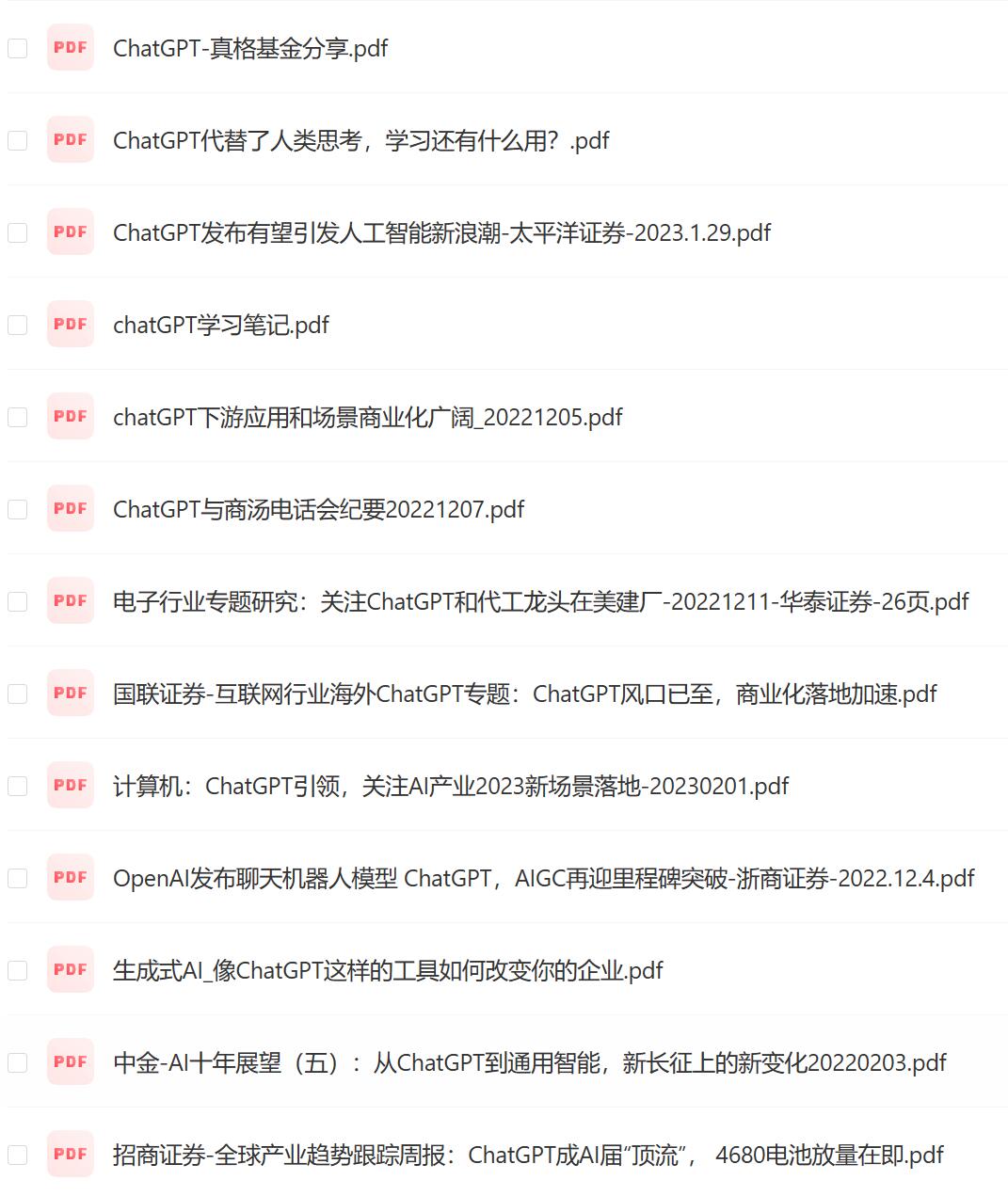Screen dimensions: 1008x1196
Task: Open the 招商证券 全球产业趋势跟踪周报 PDF
Action: coord(527,1155)
